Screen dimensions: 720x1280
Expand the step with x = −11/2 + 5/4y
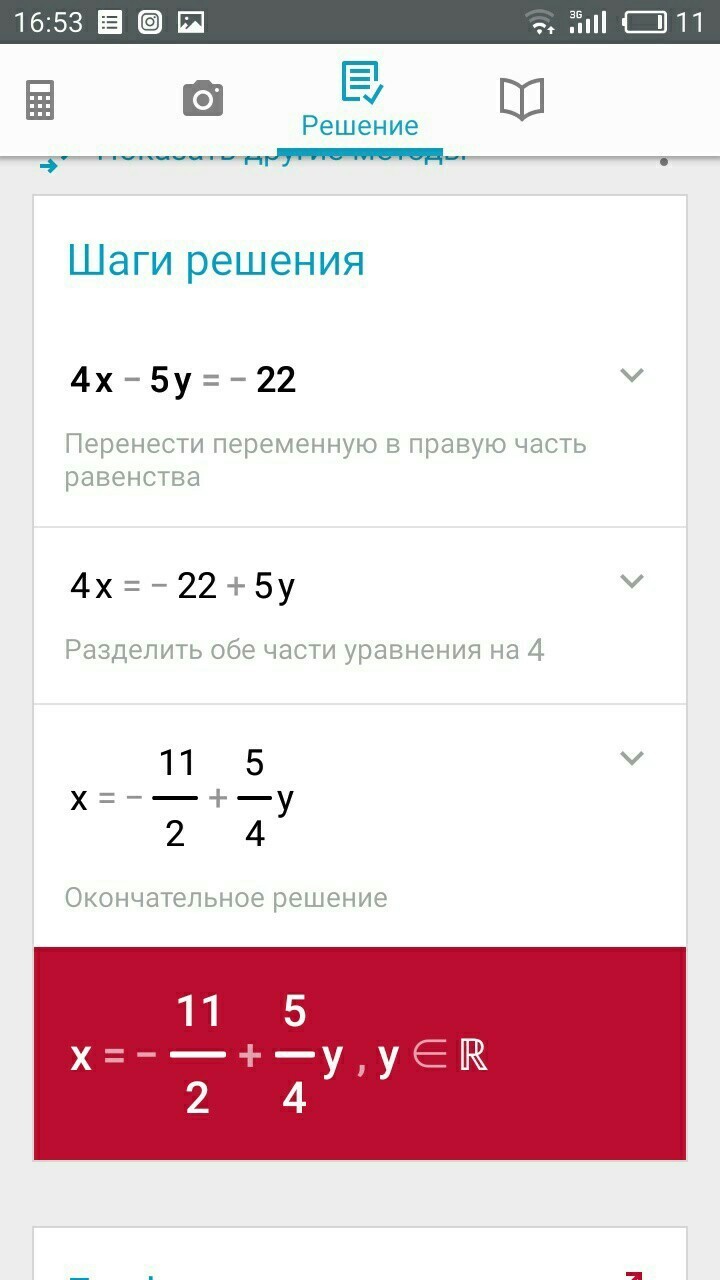click(631, 758)
